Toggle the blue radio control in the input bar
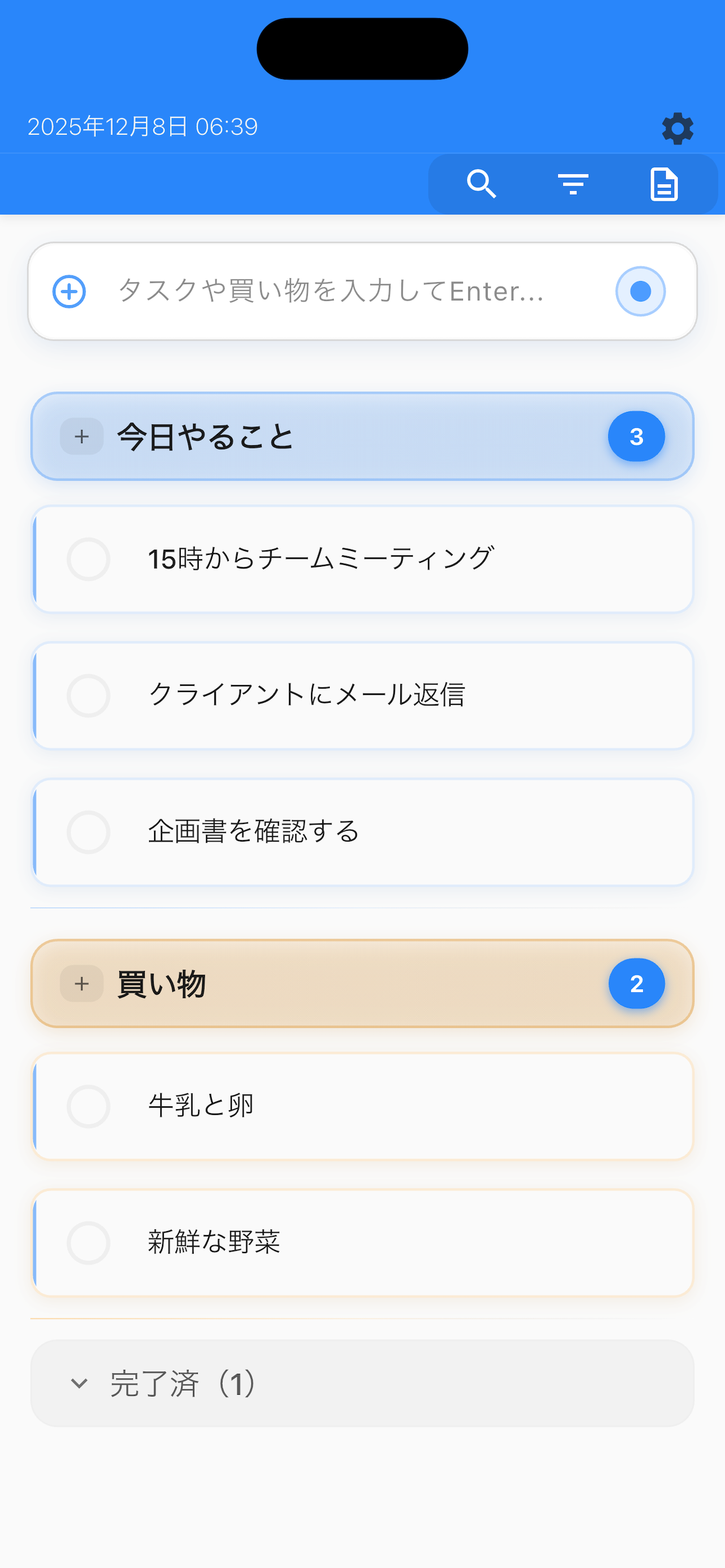 (640, 292)
